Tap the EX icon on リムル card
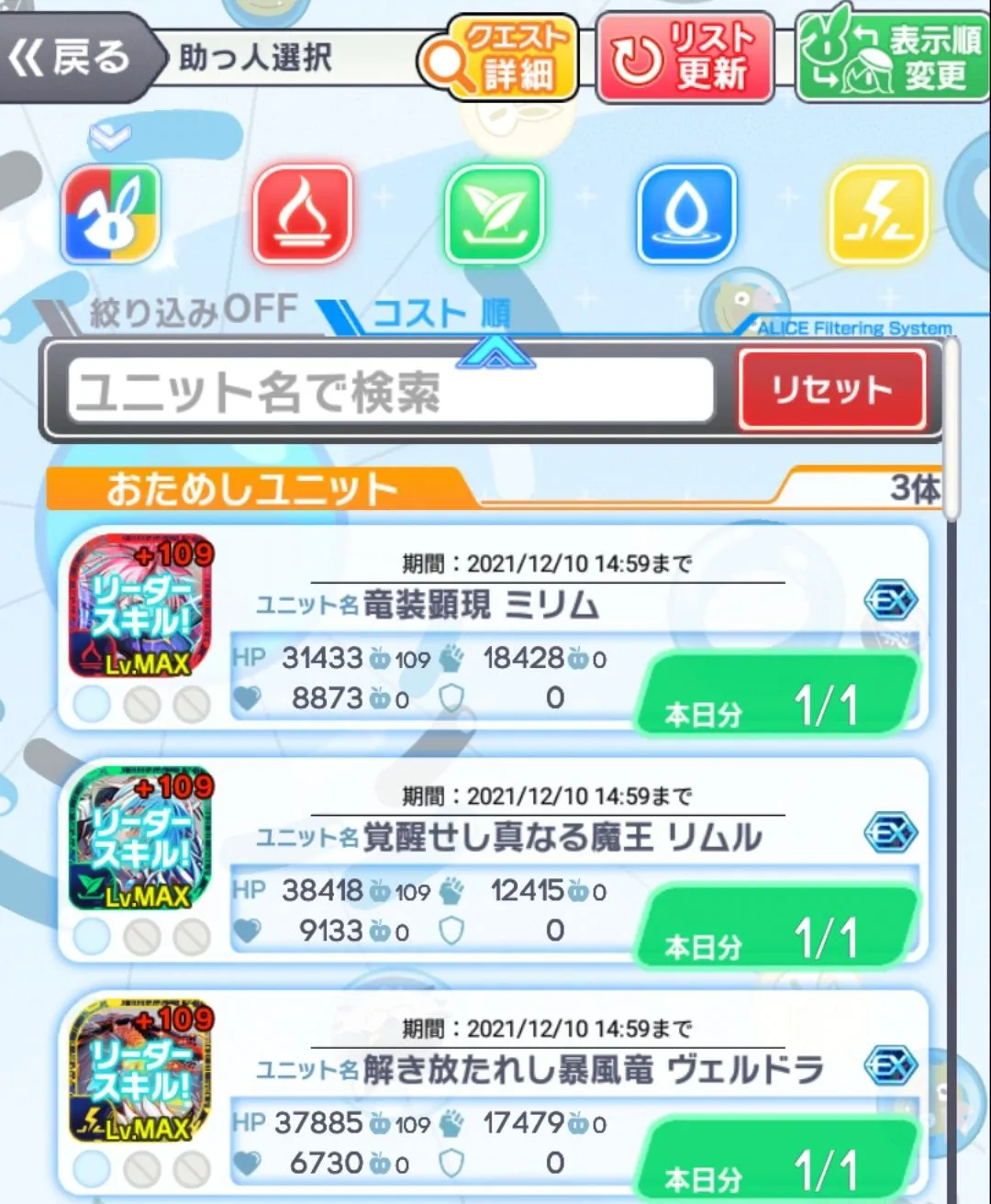991x1204 pixels. (890, 833)
